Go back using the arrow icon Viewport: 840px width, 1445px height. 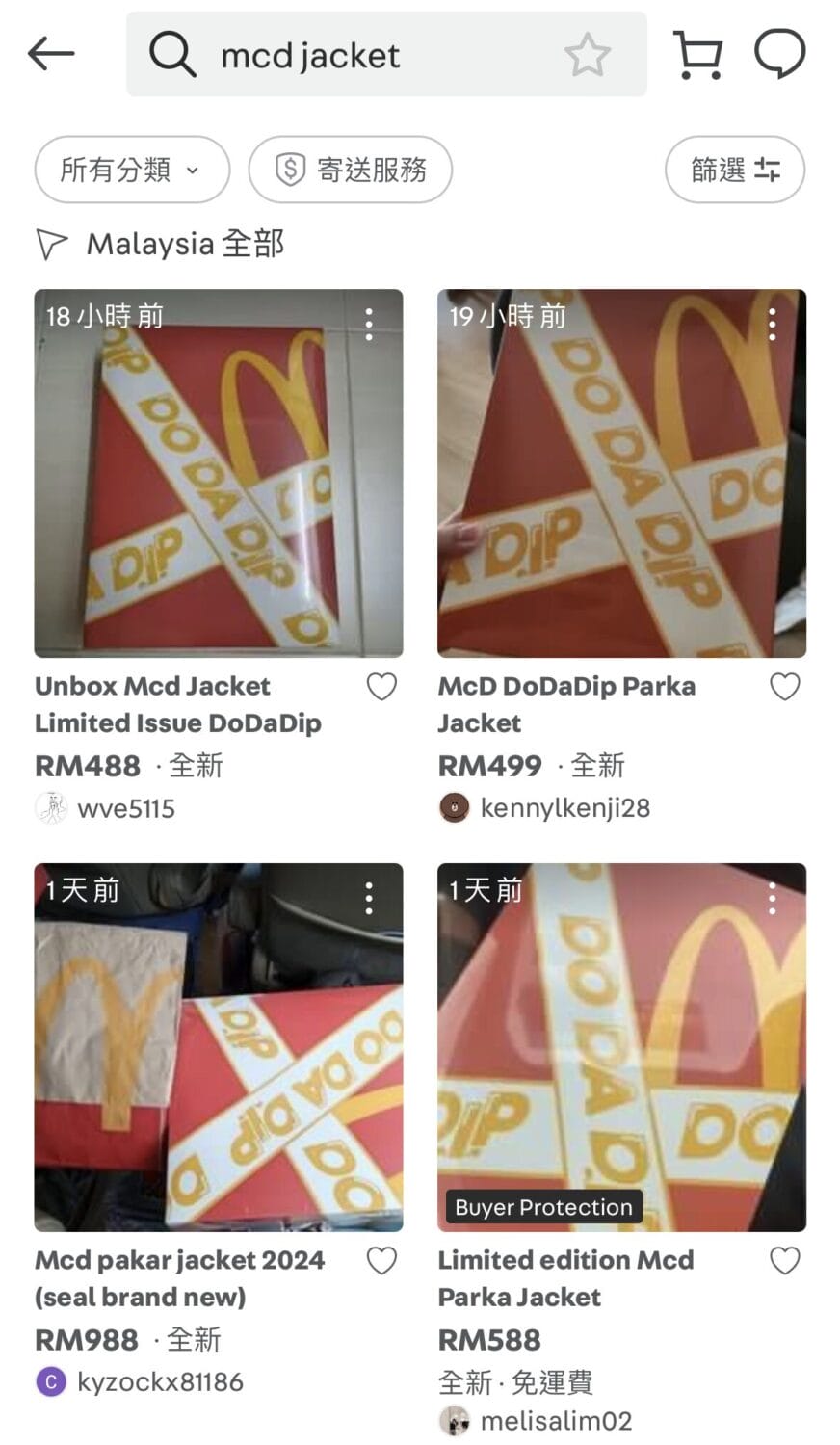[51, 54]
